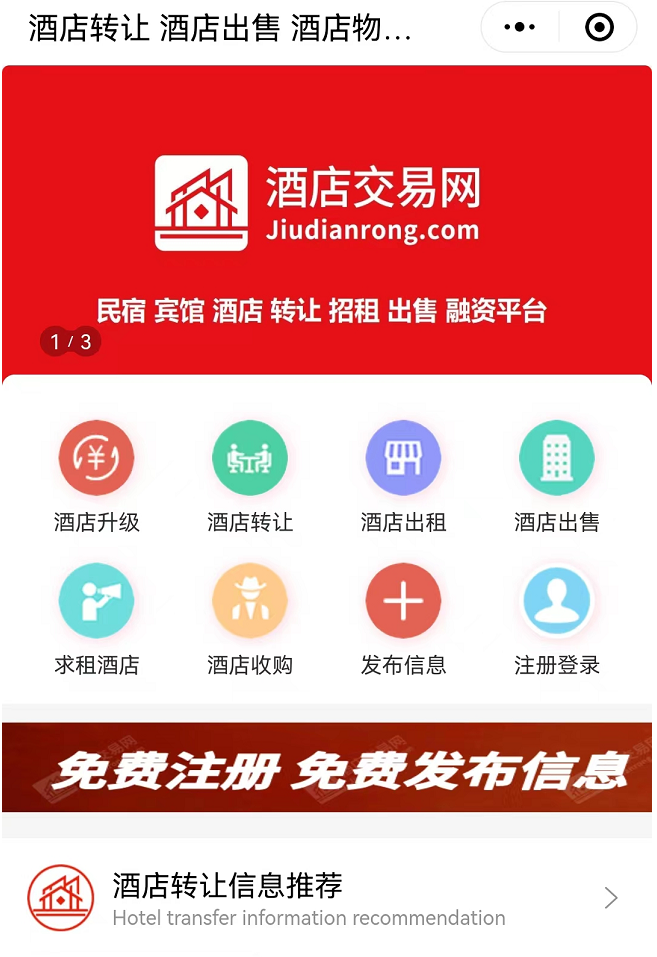Close the mini program via the circle icon
Viewport: 657px width, 957px height.
pos(599,28)
